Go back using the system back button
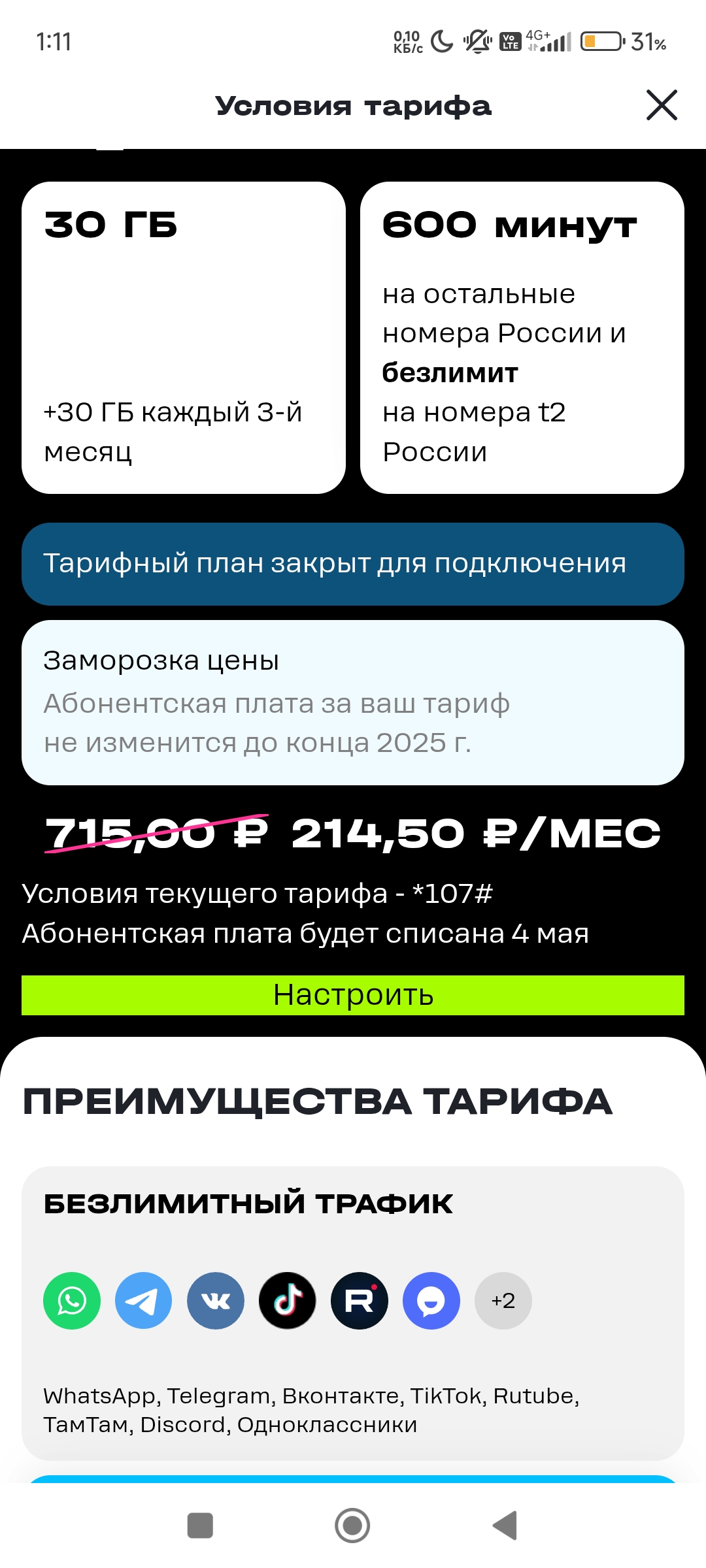 tap(505, 1526)
